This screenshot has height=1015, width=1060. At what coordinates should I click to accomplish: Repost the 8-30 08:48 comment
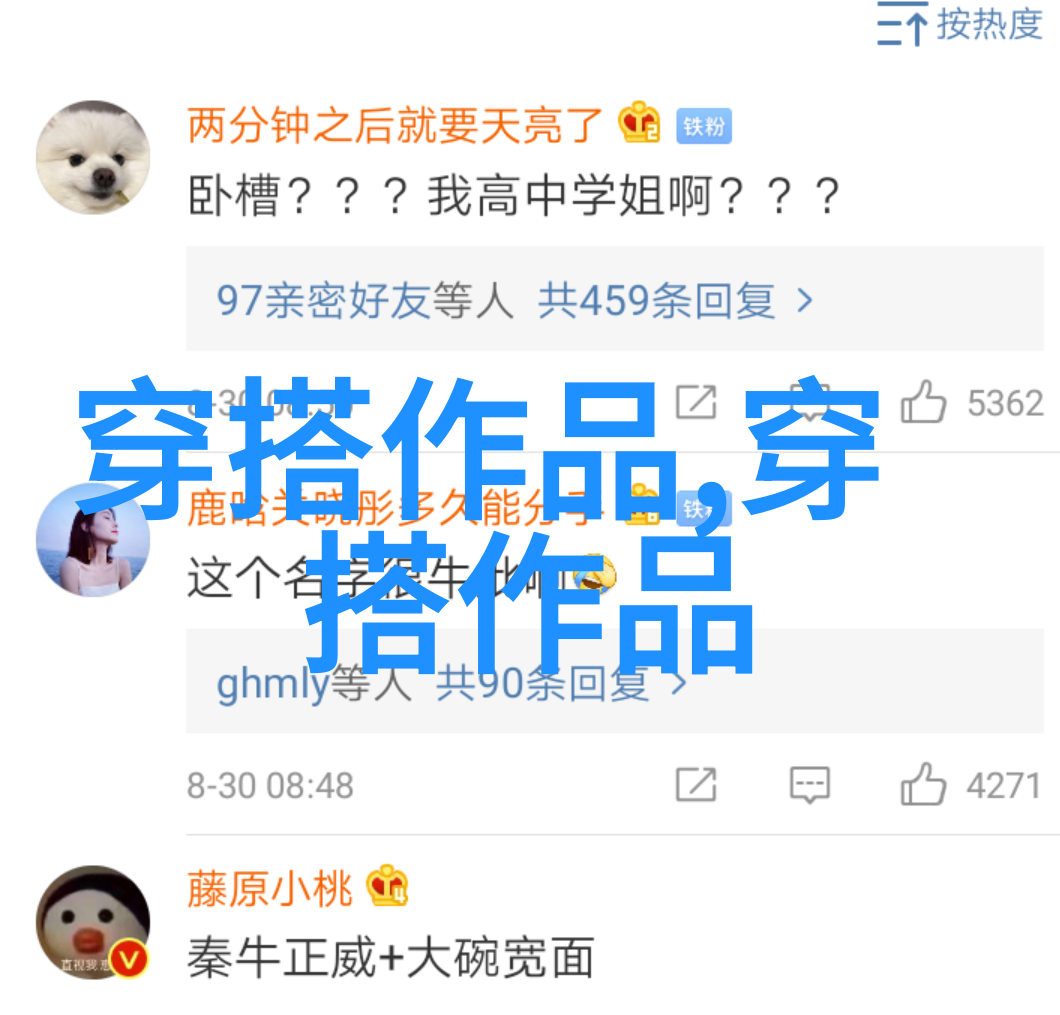point(696,784)
